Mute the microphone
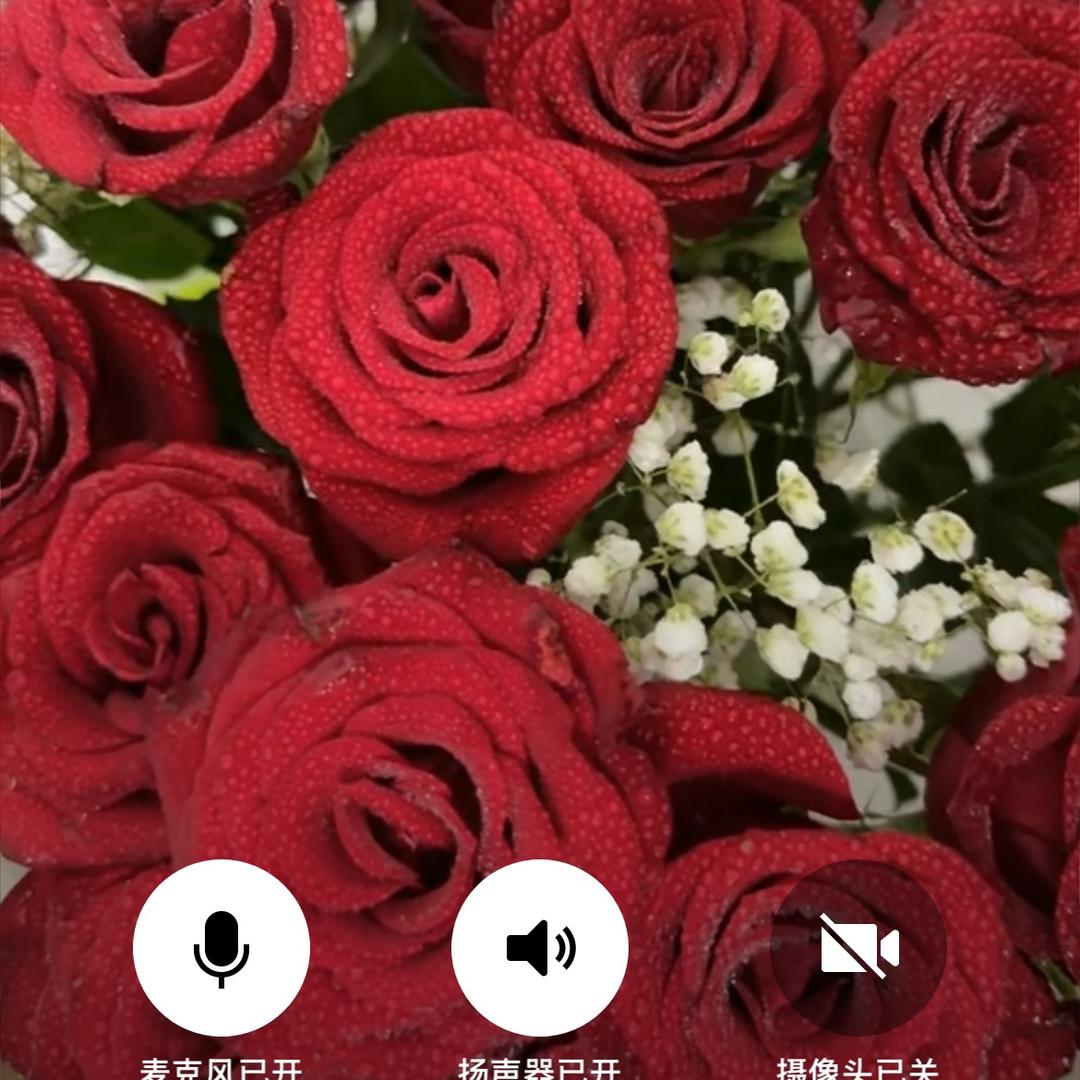 click(221, 947)
